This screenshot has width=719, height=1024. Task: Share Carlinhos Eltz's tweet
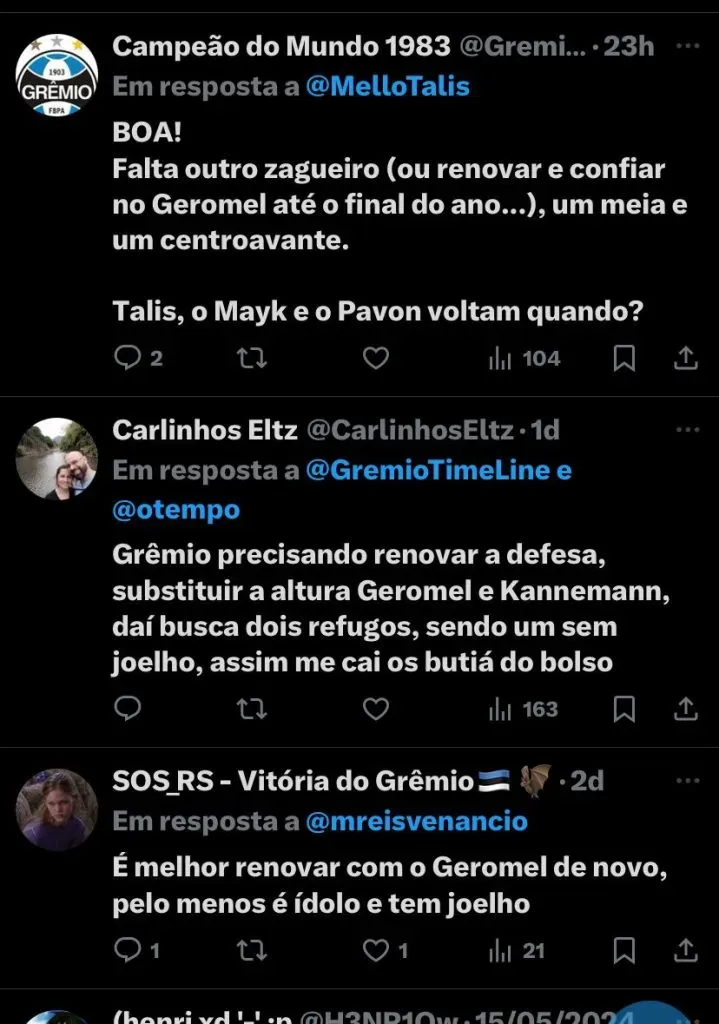tap(686, 709)
